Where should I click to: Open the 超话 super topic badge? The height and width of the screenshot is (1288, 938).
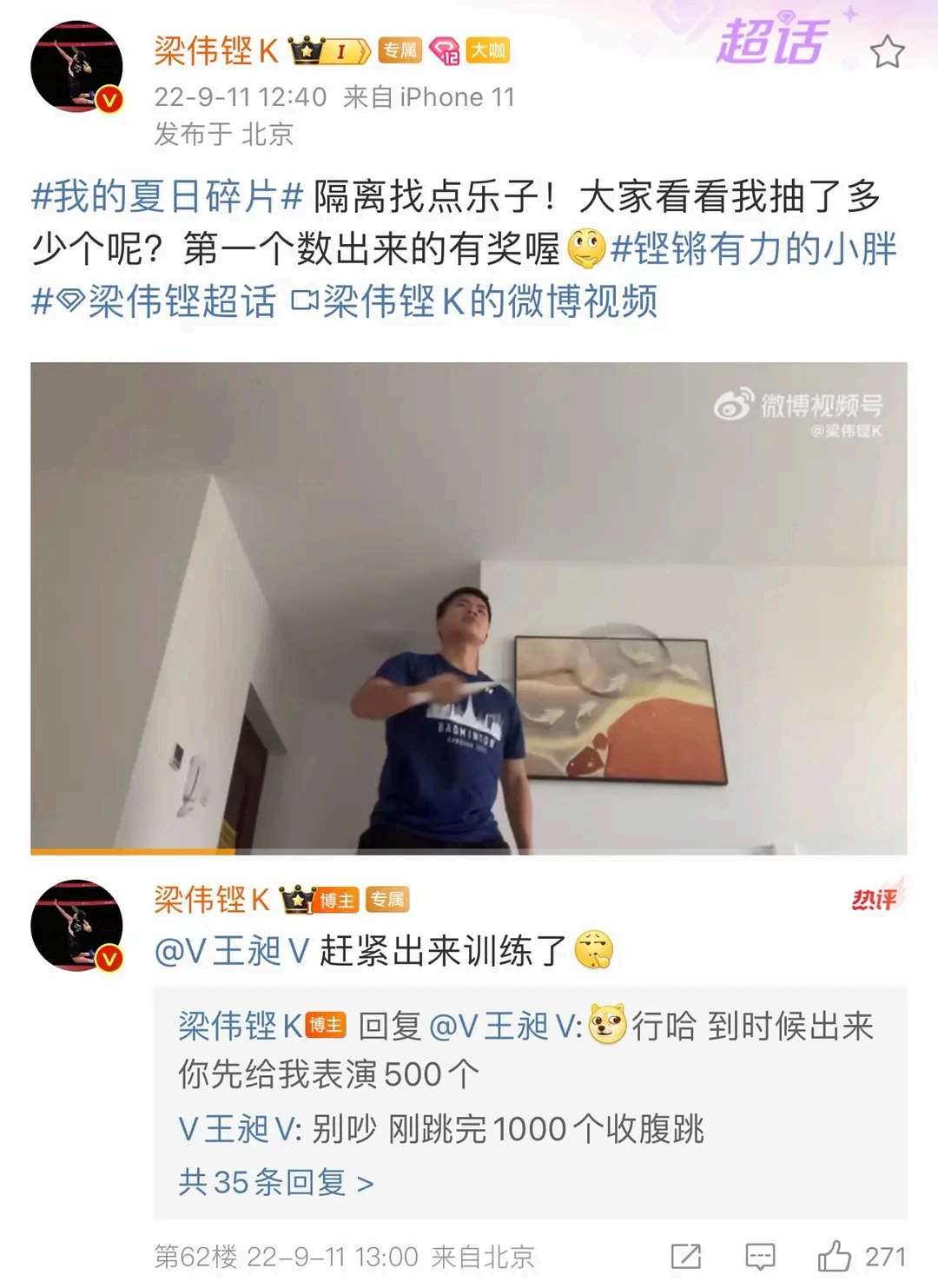(x=770, y=42)
